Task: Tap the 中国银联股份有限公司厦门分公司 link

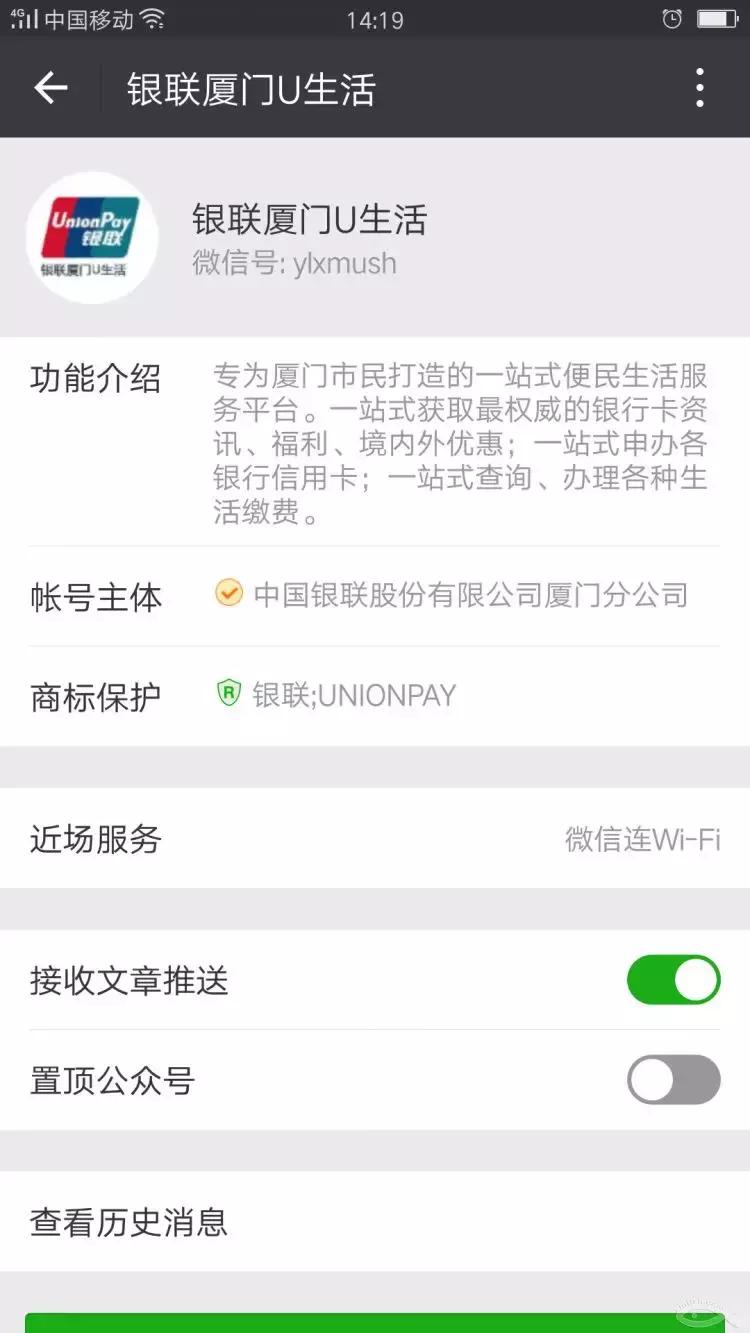Action: [470, 594]
